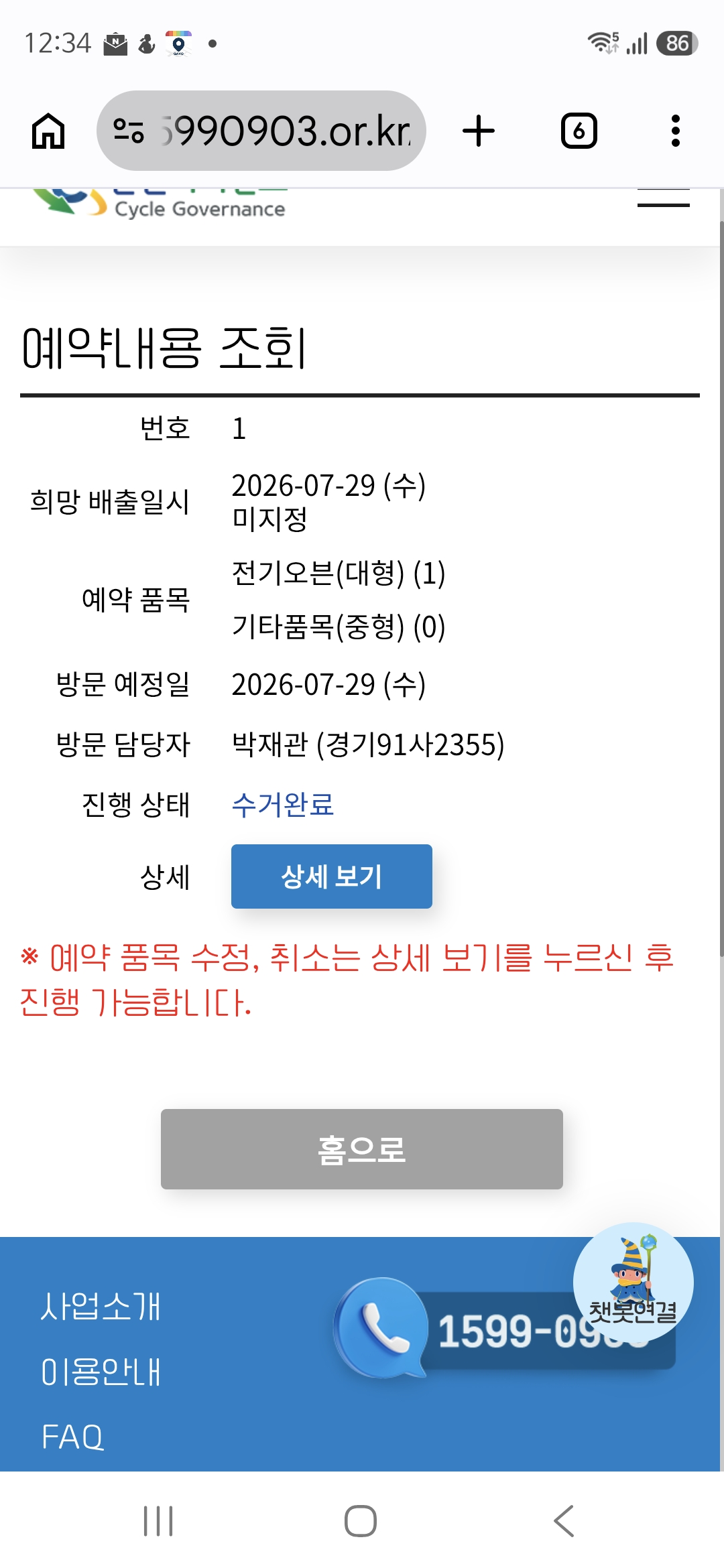Tap the URL address bar
724x1568 pixels.
(261, 131)
